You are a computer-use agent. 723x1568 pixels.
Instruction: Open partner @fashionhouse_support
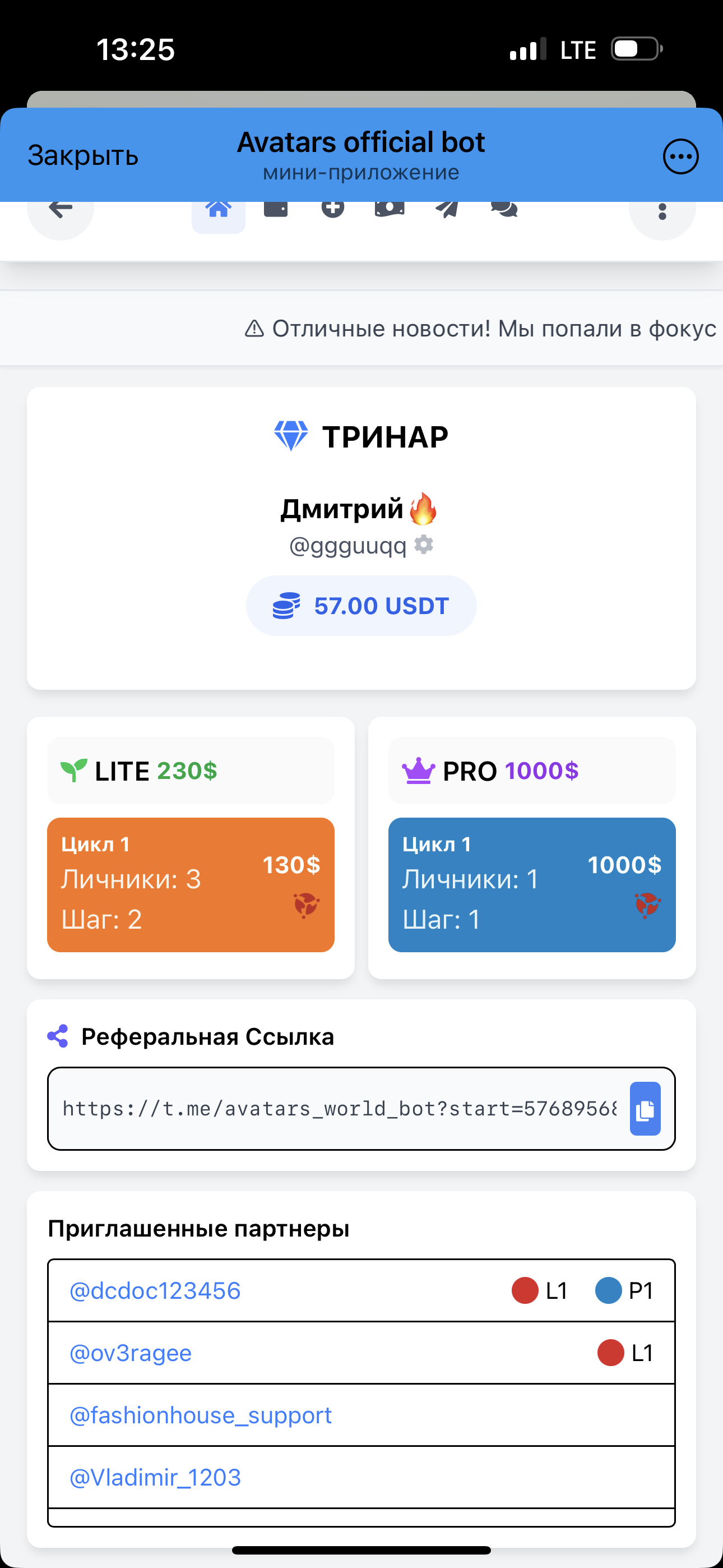coord(201,1414)
